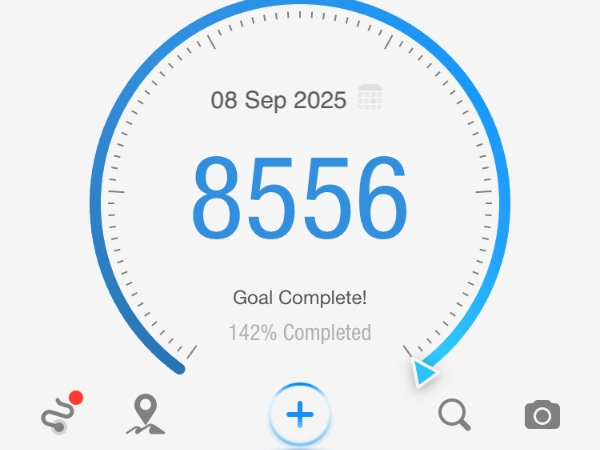The image size is (600, 450).
Task: Tap the blue plus button
Action: point(300,414)
